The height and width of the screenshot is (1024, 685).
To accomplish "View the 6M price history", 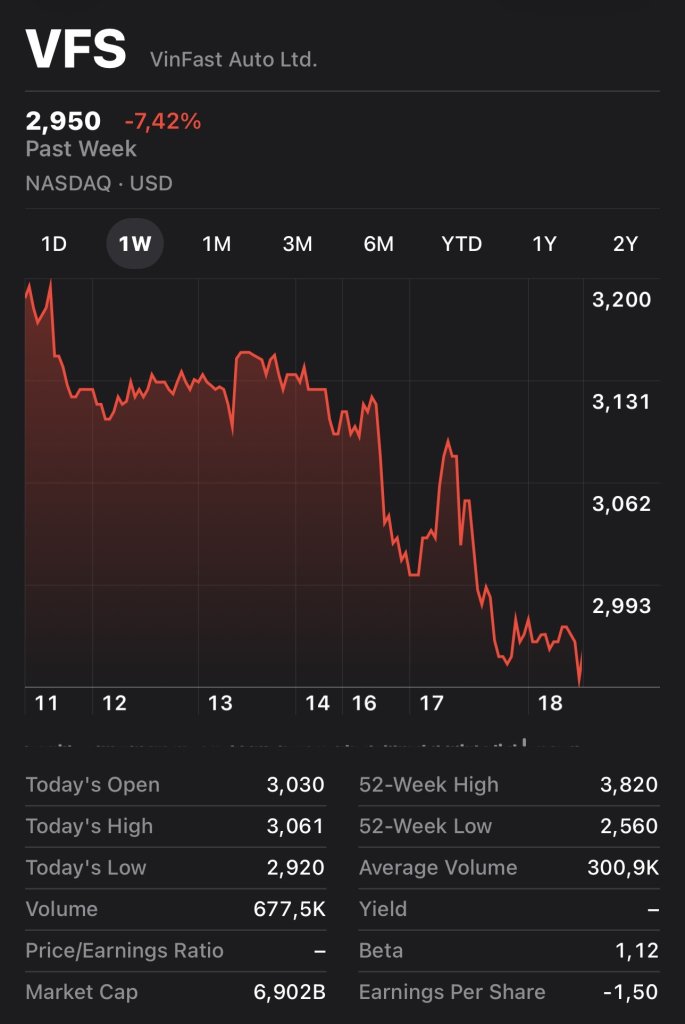I will [x=378, y=244].
